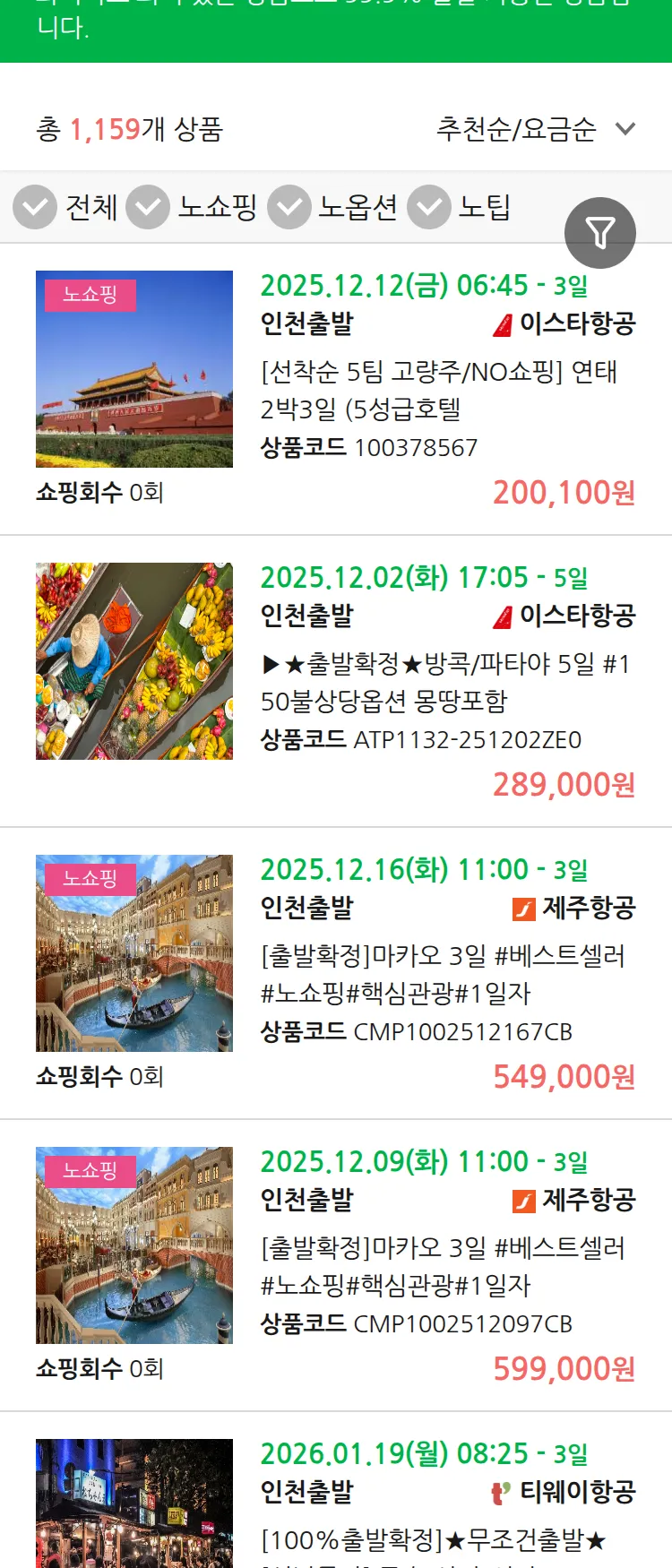Select the 노팁 filter option
The image size is (672, 1568).
(428, 207)
